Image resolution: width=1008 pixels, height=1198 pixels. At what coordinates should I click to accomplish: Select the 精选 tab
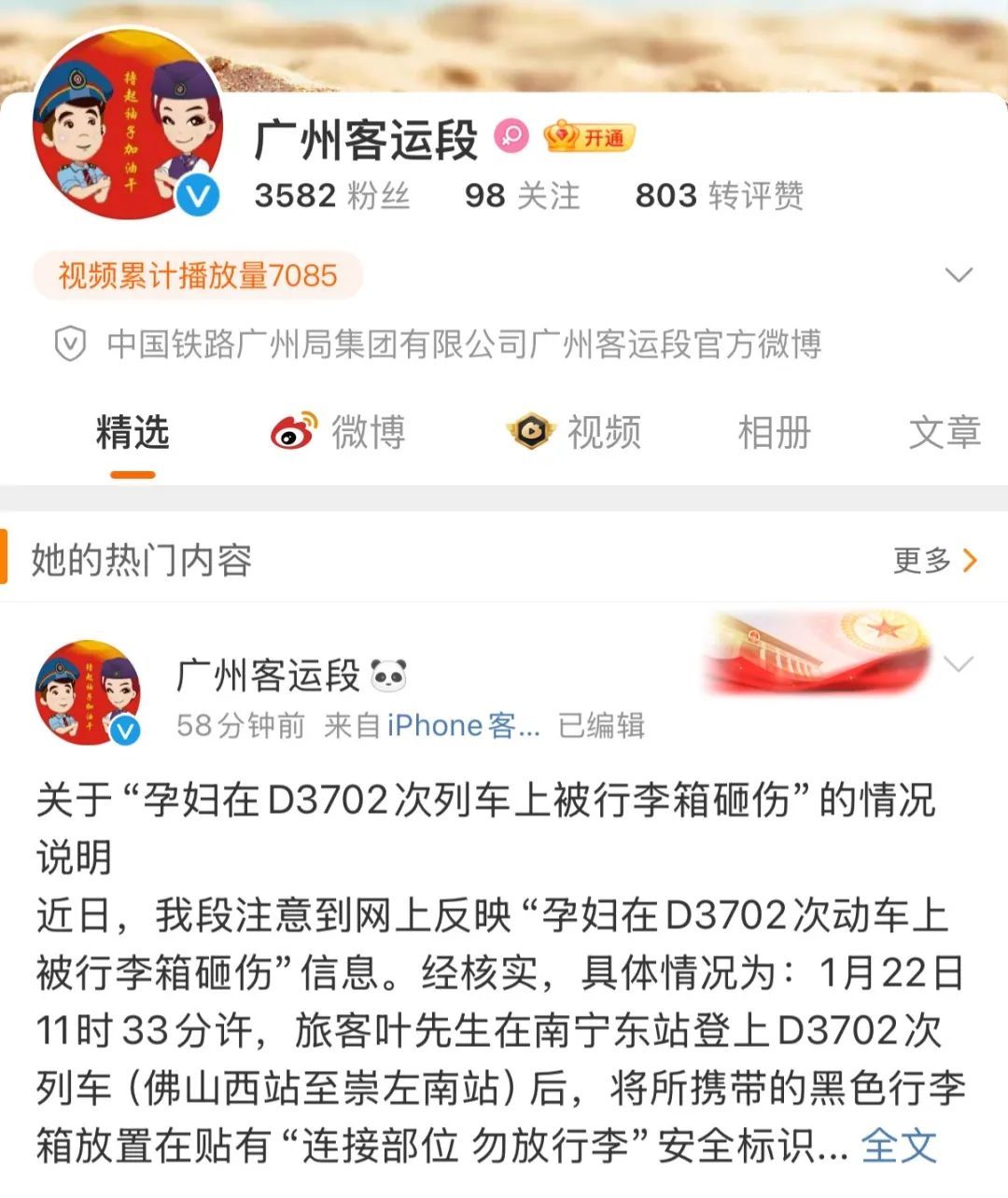click(133, 433)
